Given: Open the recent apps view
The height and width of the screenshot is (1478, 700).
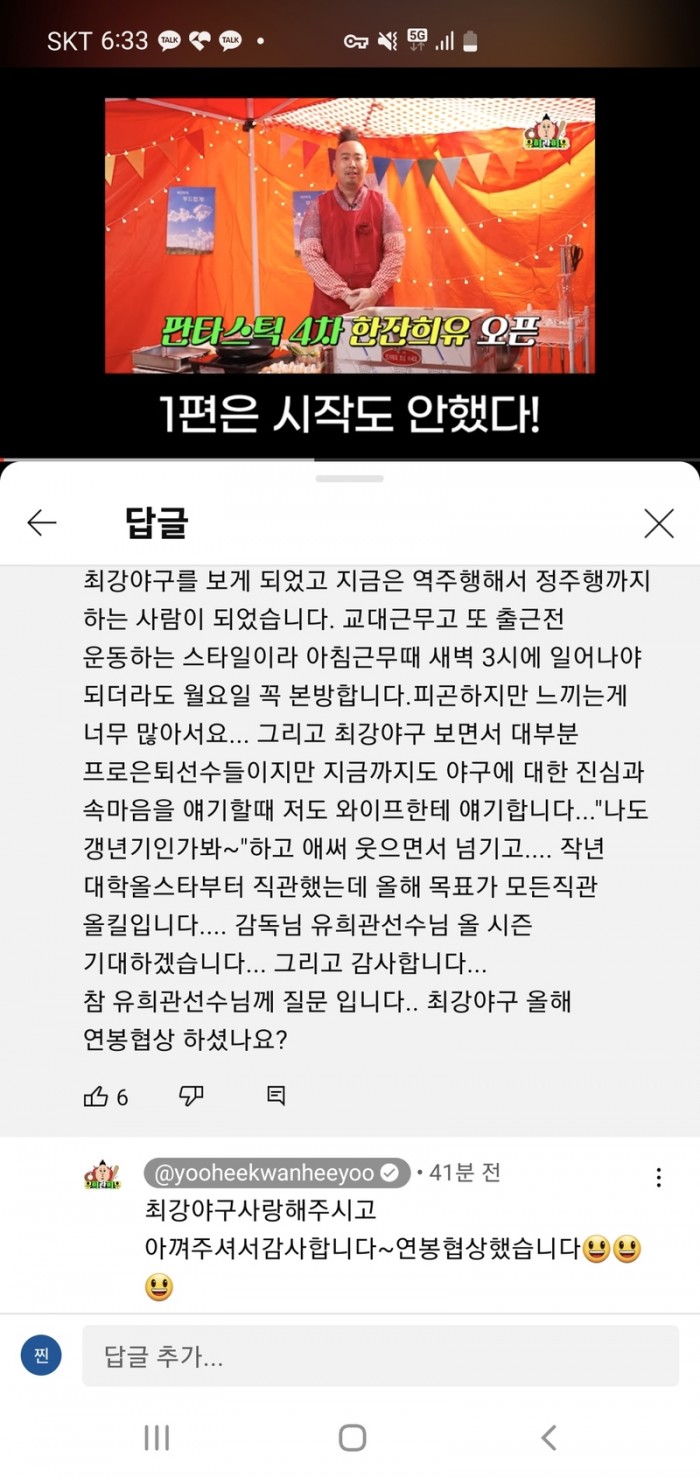Looking at the screenshot, I should click(157, 1438).
